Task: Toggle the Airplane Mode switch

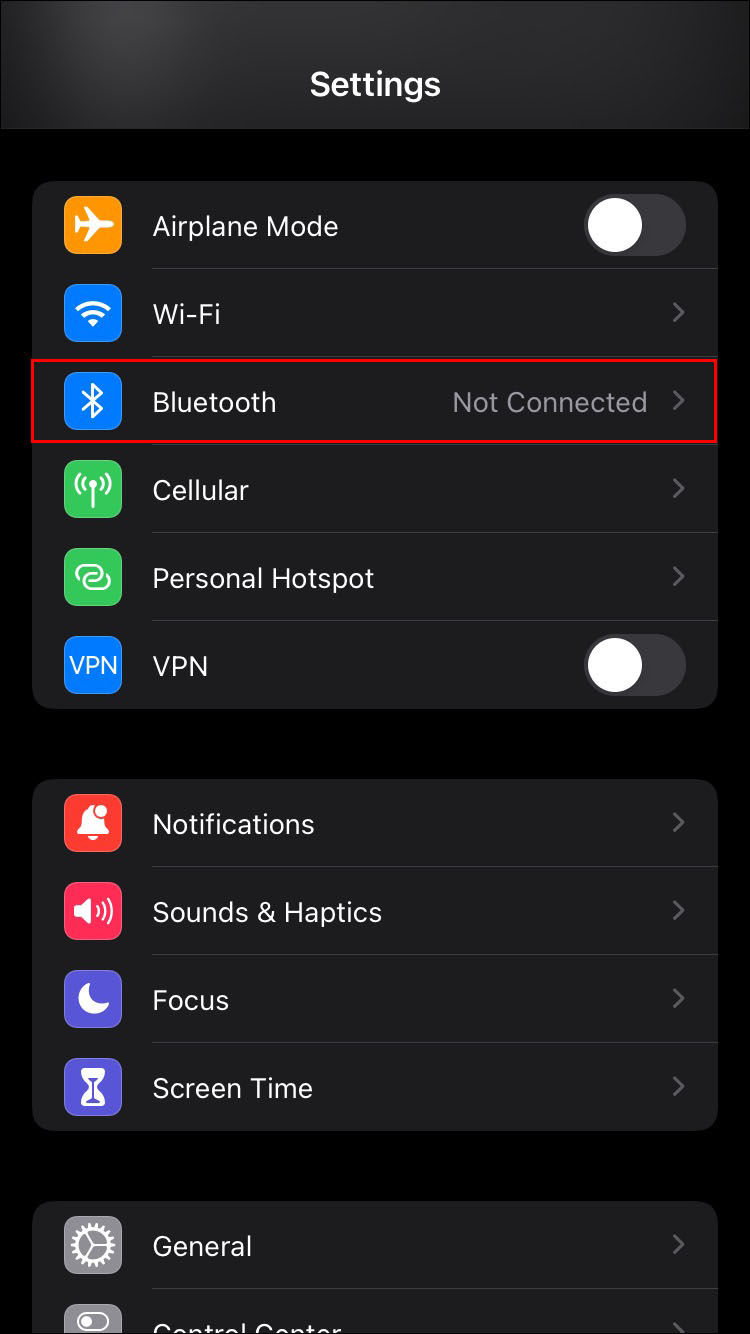Action: (634, 226)
